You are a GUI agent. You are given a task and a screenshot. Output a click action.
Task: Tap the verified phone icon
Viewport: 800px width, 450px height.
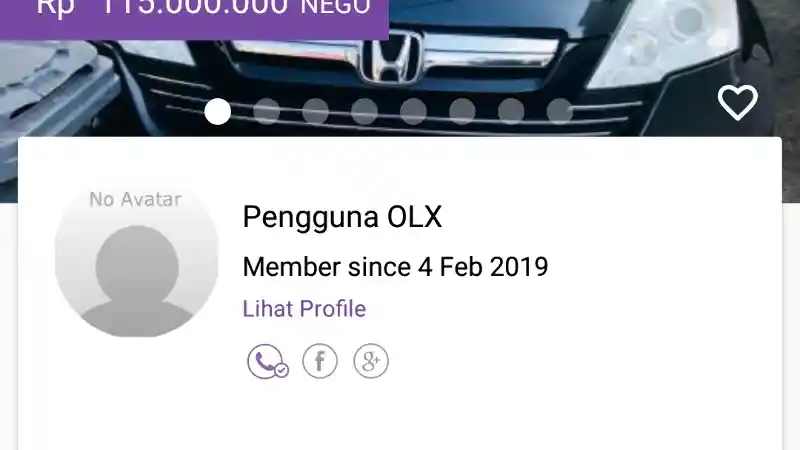267,362
